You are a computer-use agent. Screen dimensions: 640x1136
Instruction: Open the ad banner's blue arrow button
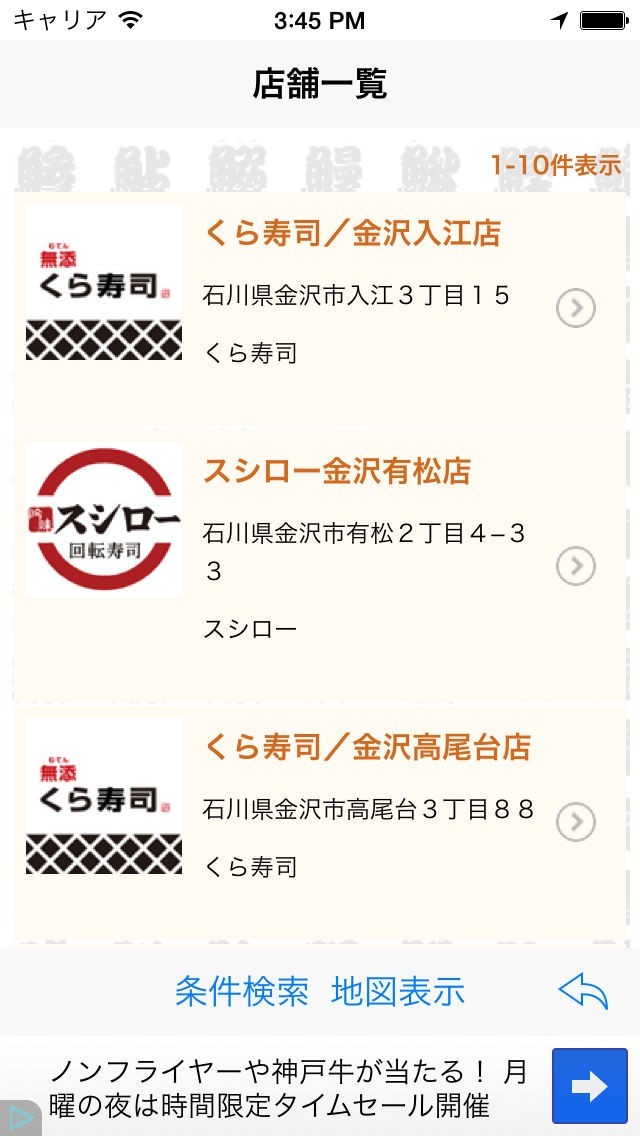click(x=589, y=1086)
